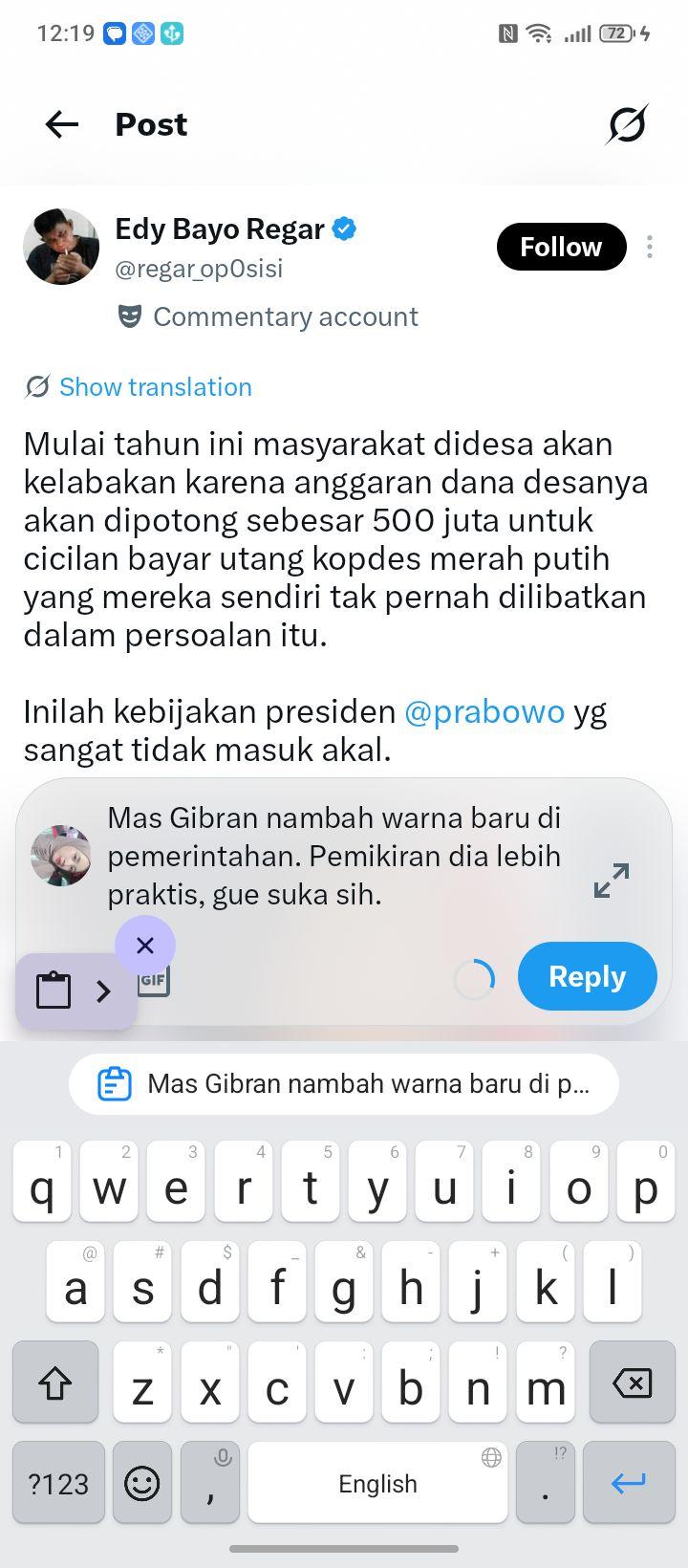Open the Grok icon in the app bar
The width and height of the screenshot is (688, 1568).
tap(627, 124)
